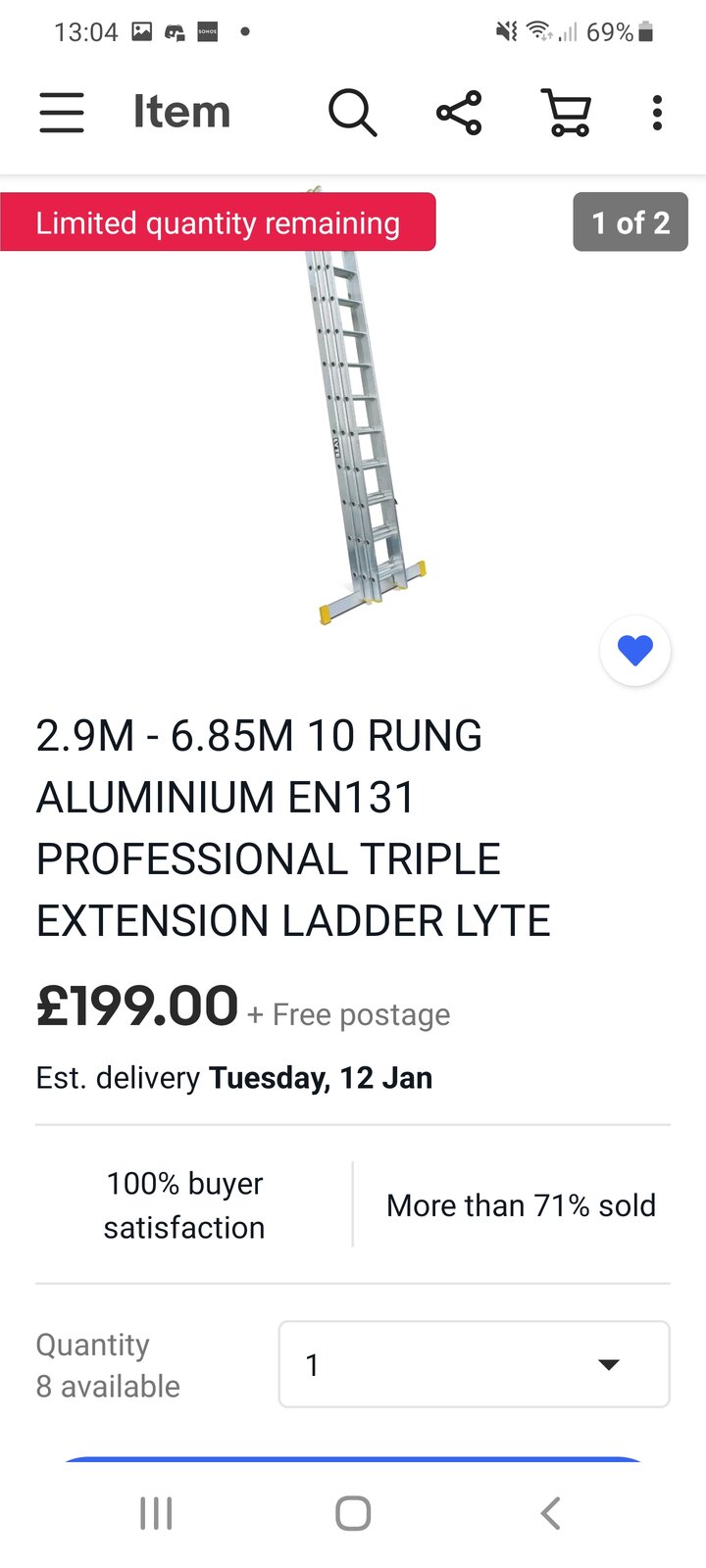Screen dimensions: 706x1568
Task: Open the overflow menu
Action: coord(657,112)
